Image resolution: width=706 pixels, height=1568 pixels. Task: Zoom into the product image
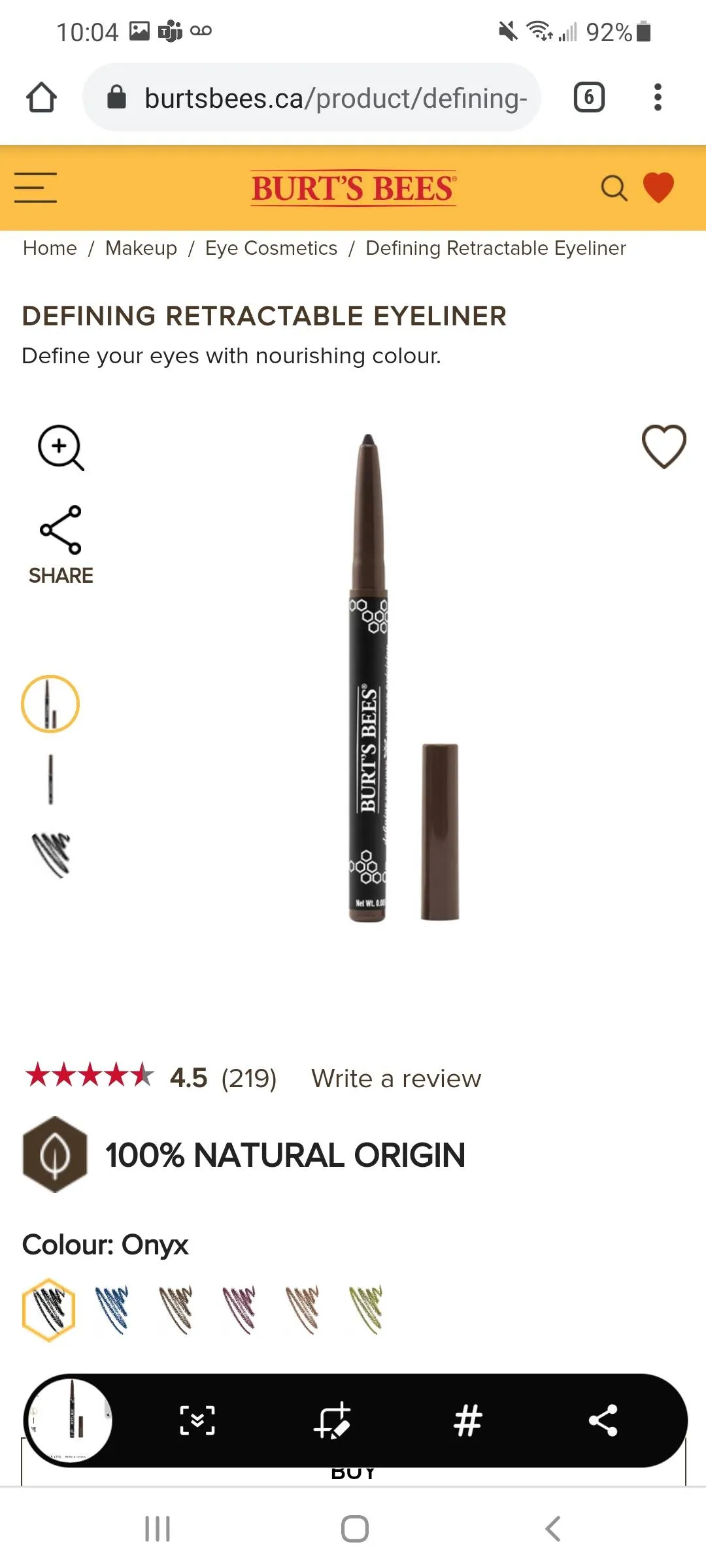(x=61, y=448)
